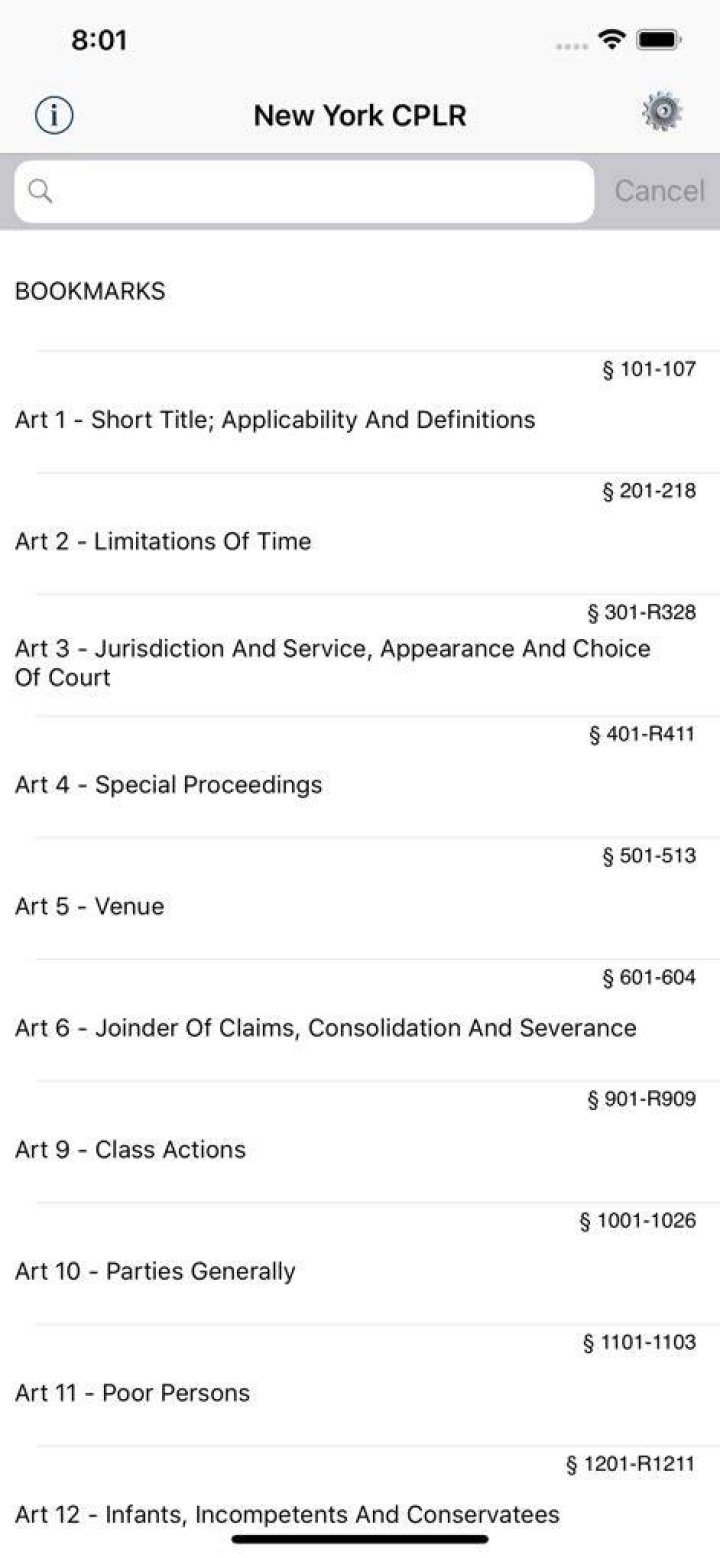Open Art 2 - Limitations Of Time
The width and height of the screenshot is (720, 1558).
[x=360, y=534]
